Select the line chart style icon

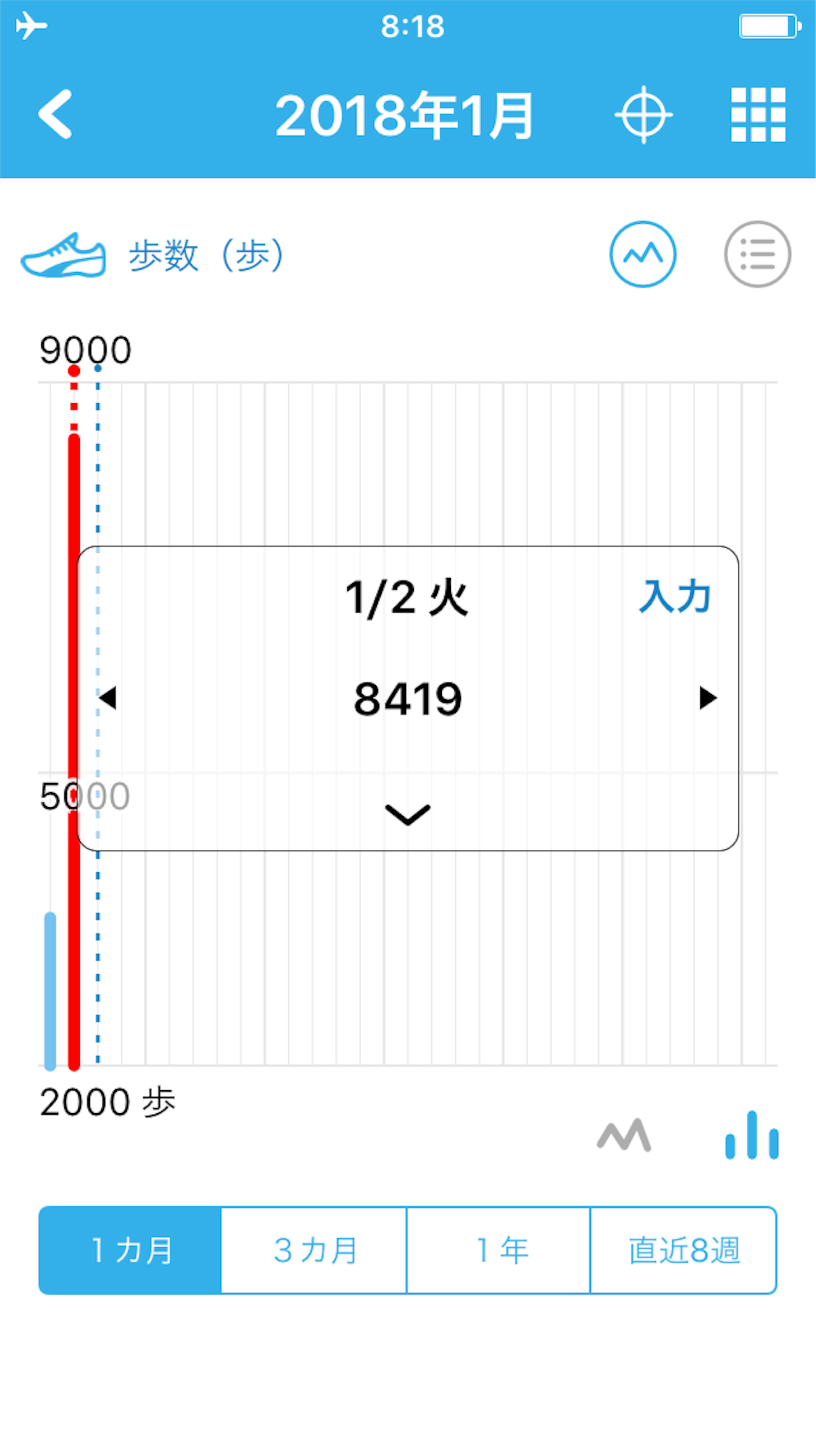pos(624,1136)
